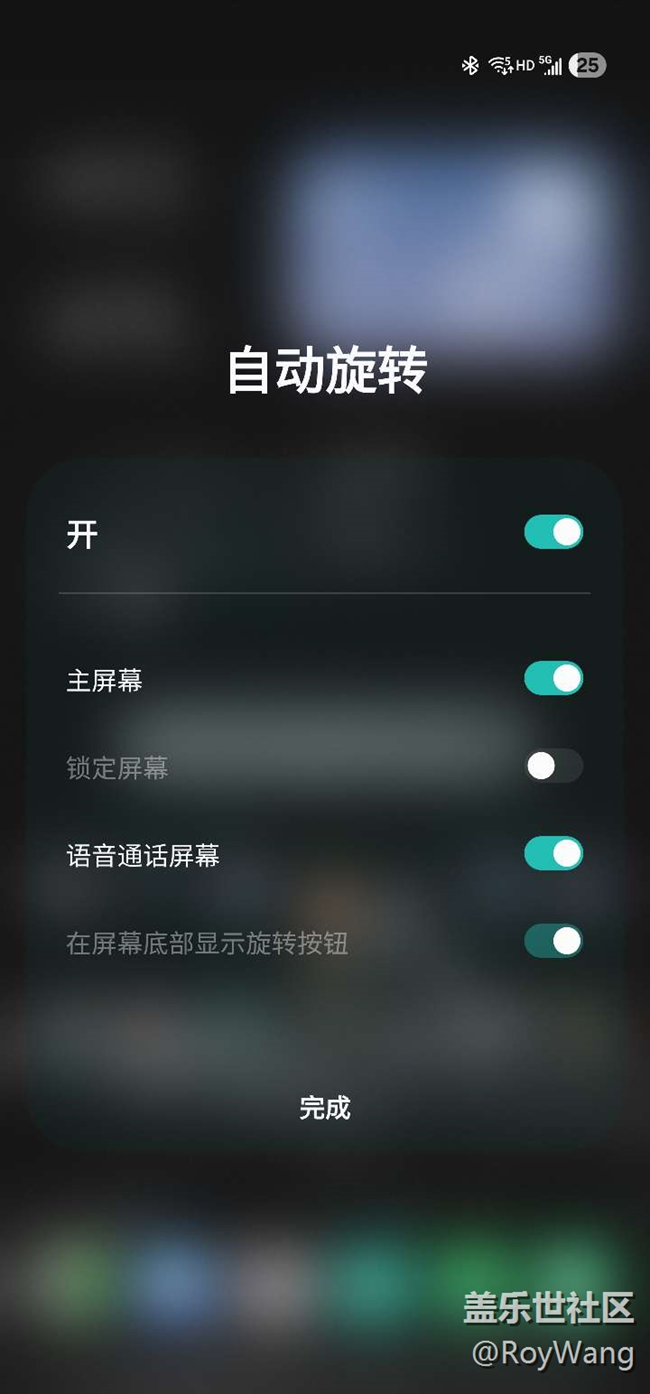The width and height of the screenshot is (650, 1394).
Task: Disable rotation for 主屏幕
Action: tap(553, 678)
